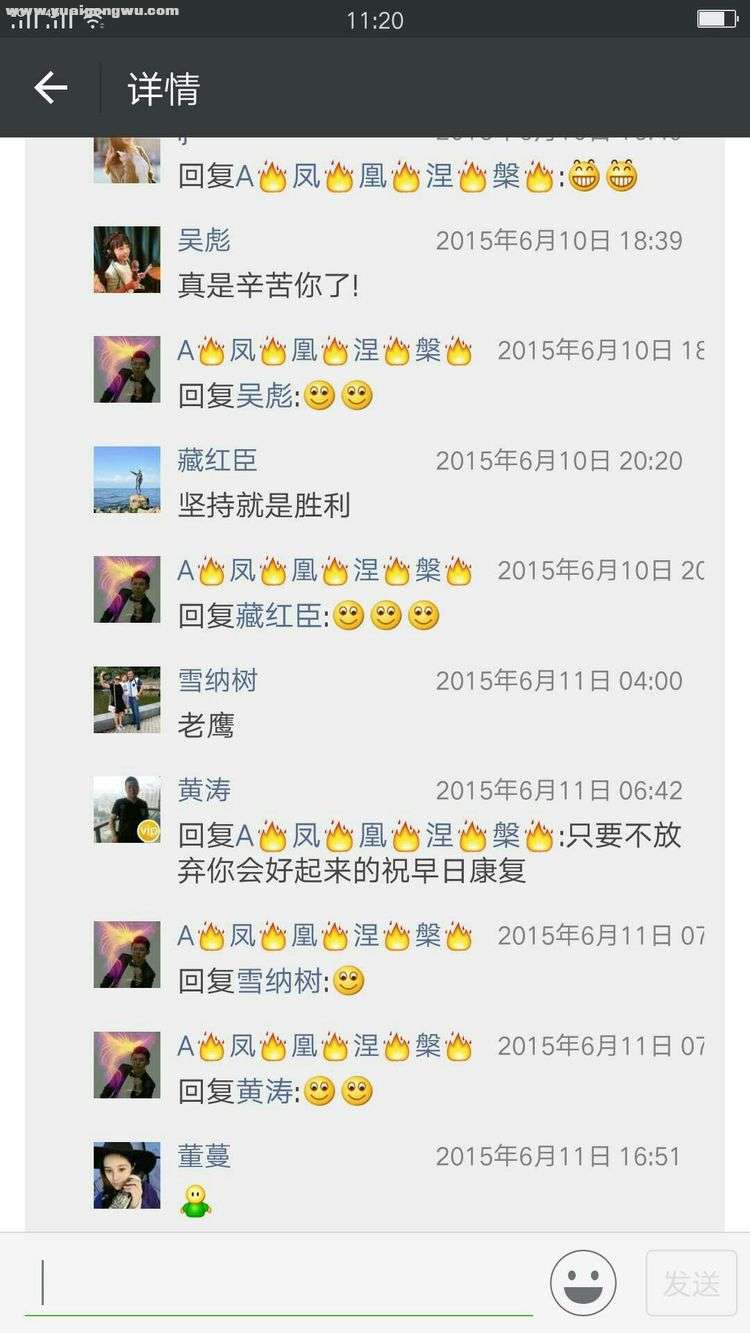750x1333 pixels.
Task: Tap the 董蔓 username link
Action: tap(204, 1157)
